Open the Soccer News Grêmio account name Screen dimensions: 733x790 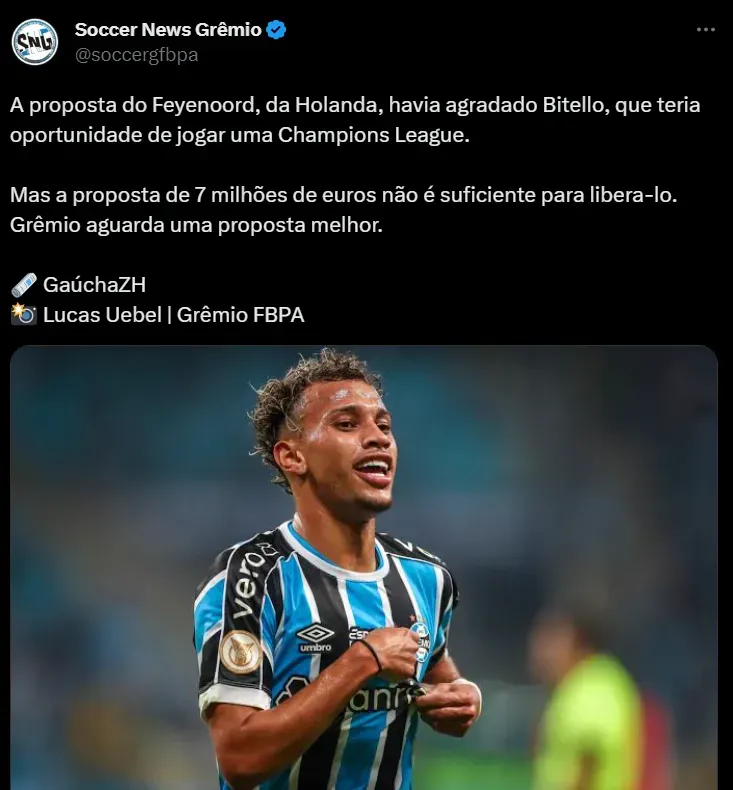pos(168,30)
